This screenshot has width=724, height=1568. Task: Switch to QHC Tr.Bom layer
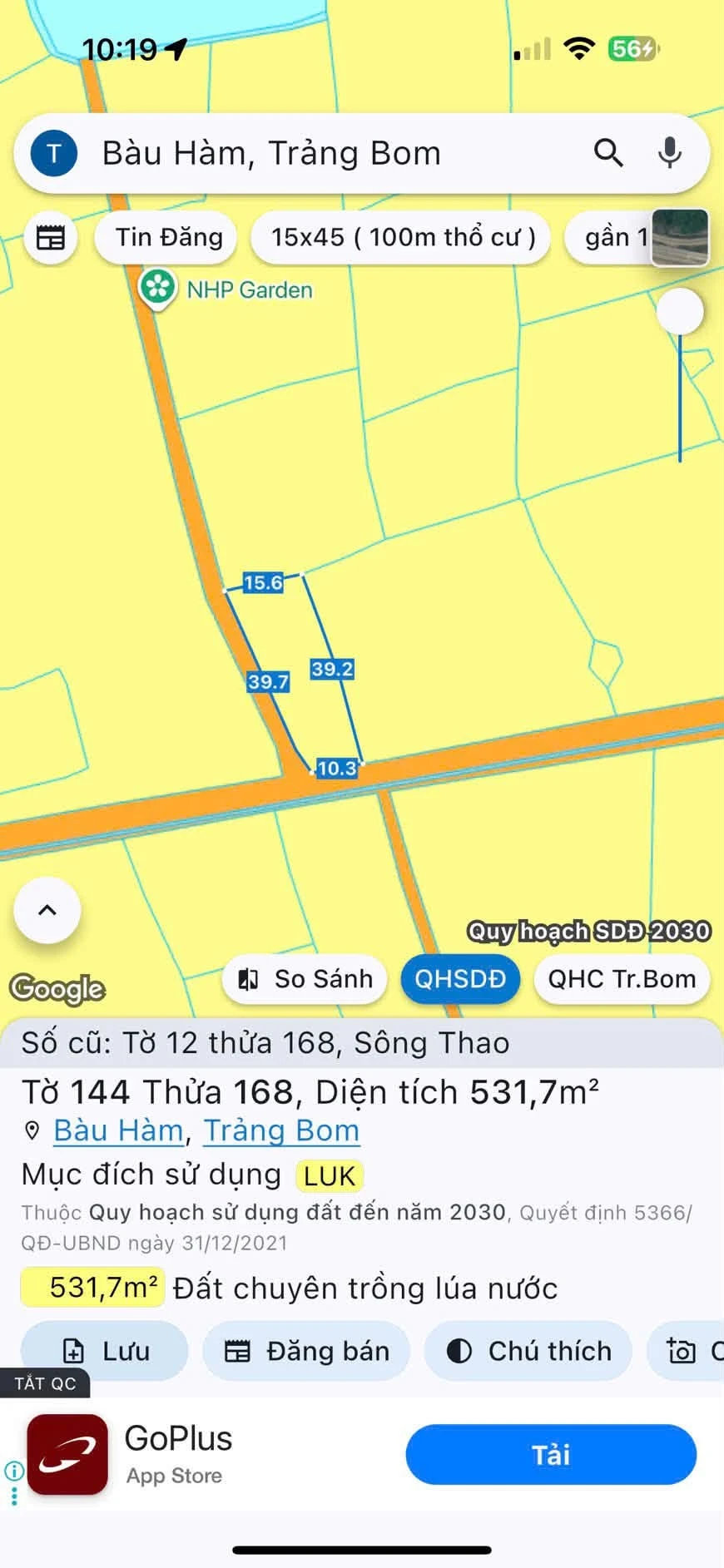tap(622, 979)
